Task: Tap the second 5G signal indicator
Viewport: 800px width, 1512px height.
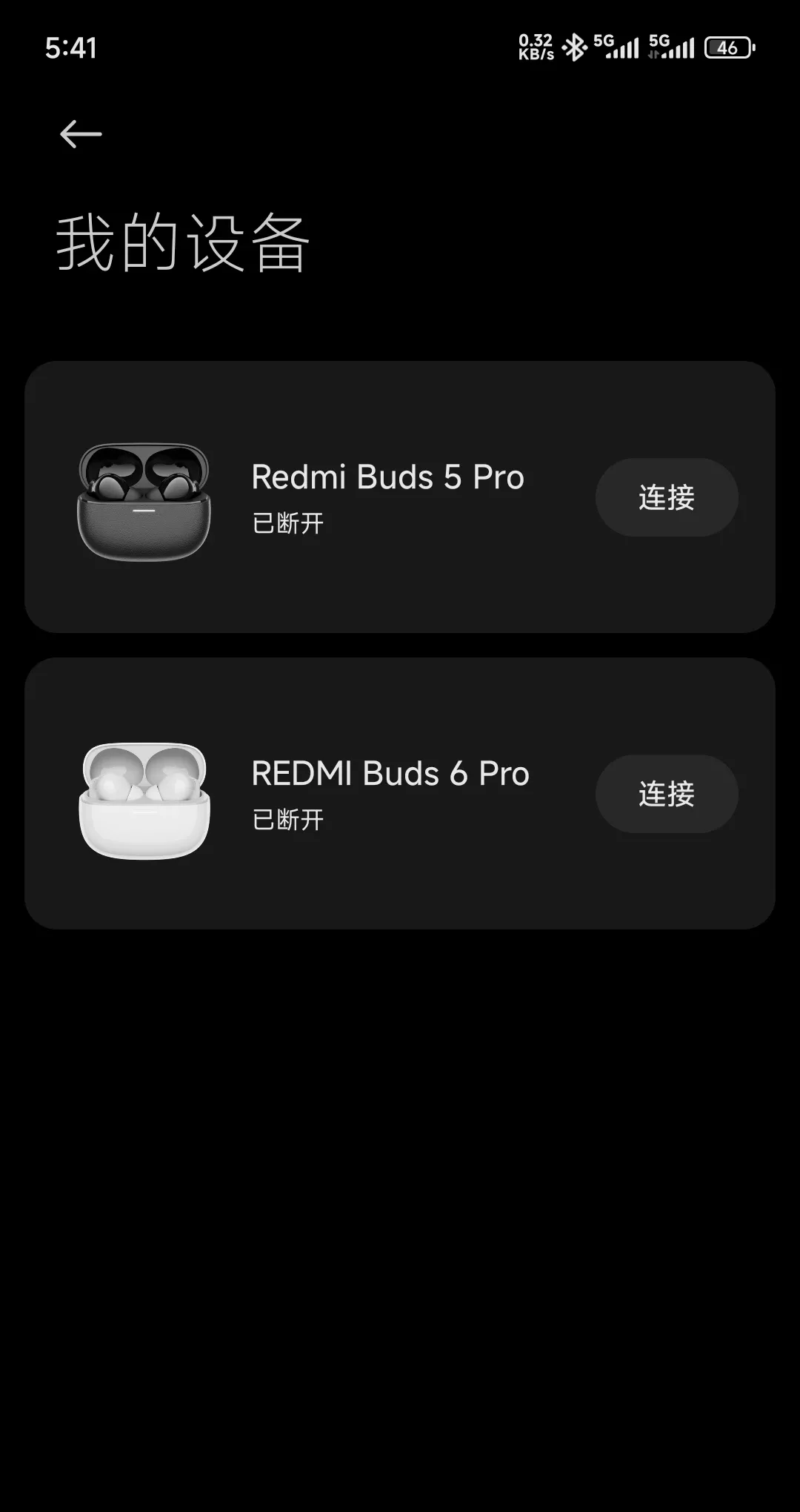Action: tap(671, 46)
